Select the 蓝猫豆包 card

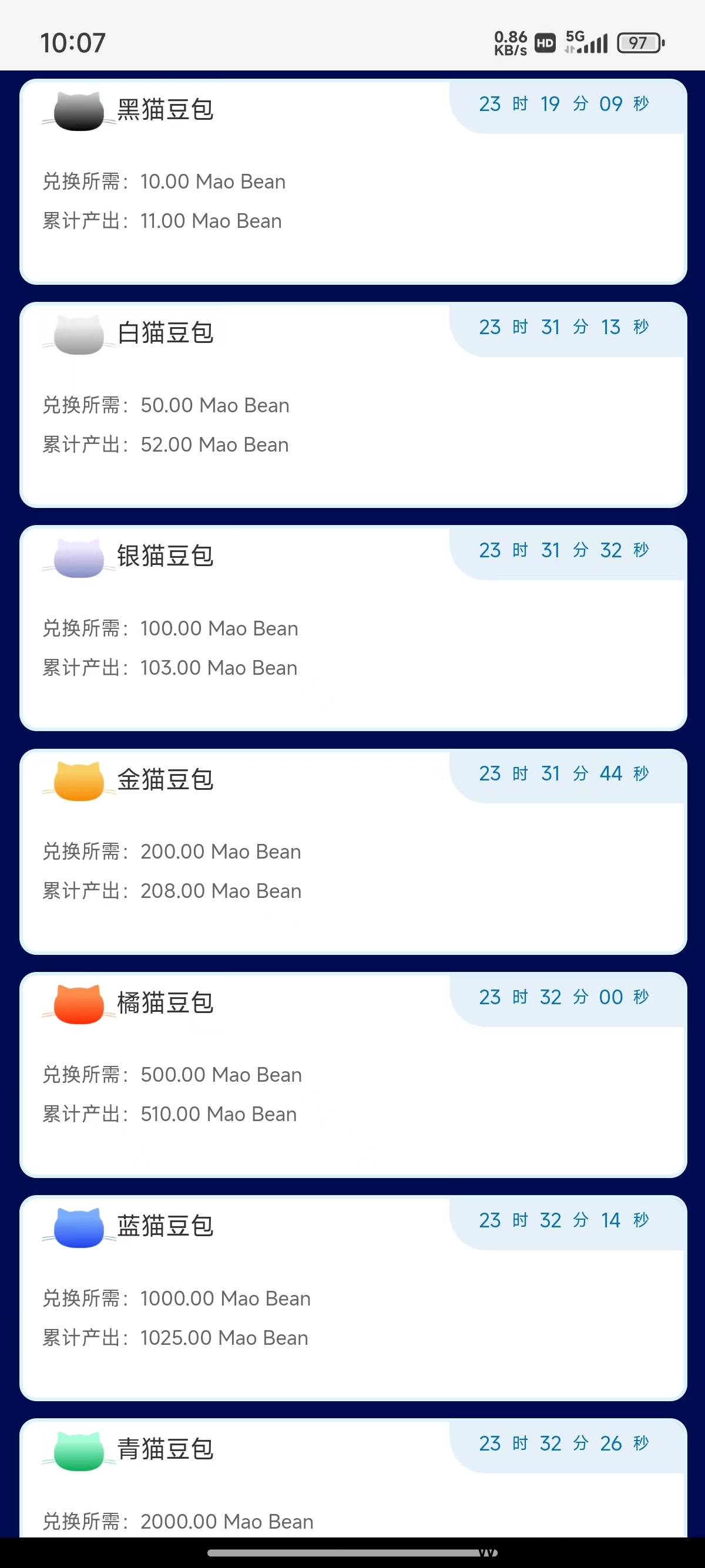(x=353, y=1298)
